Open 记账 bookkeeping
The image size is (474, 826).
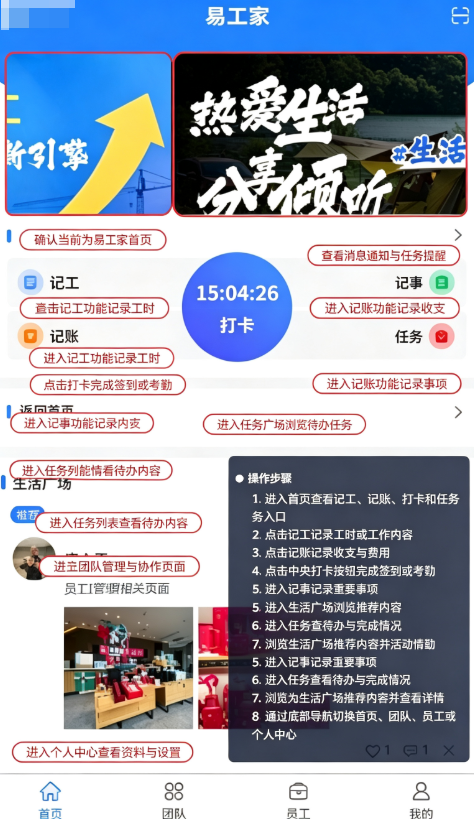[x=48, y=336]
